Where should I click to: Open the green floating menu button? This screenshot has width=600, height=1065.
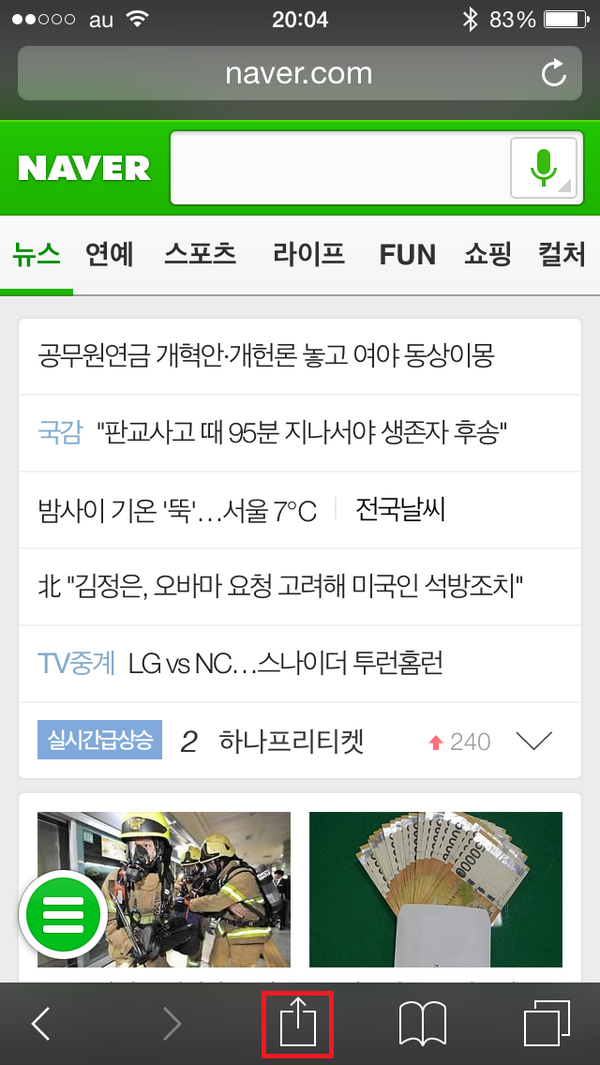tap(62, 915)
